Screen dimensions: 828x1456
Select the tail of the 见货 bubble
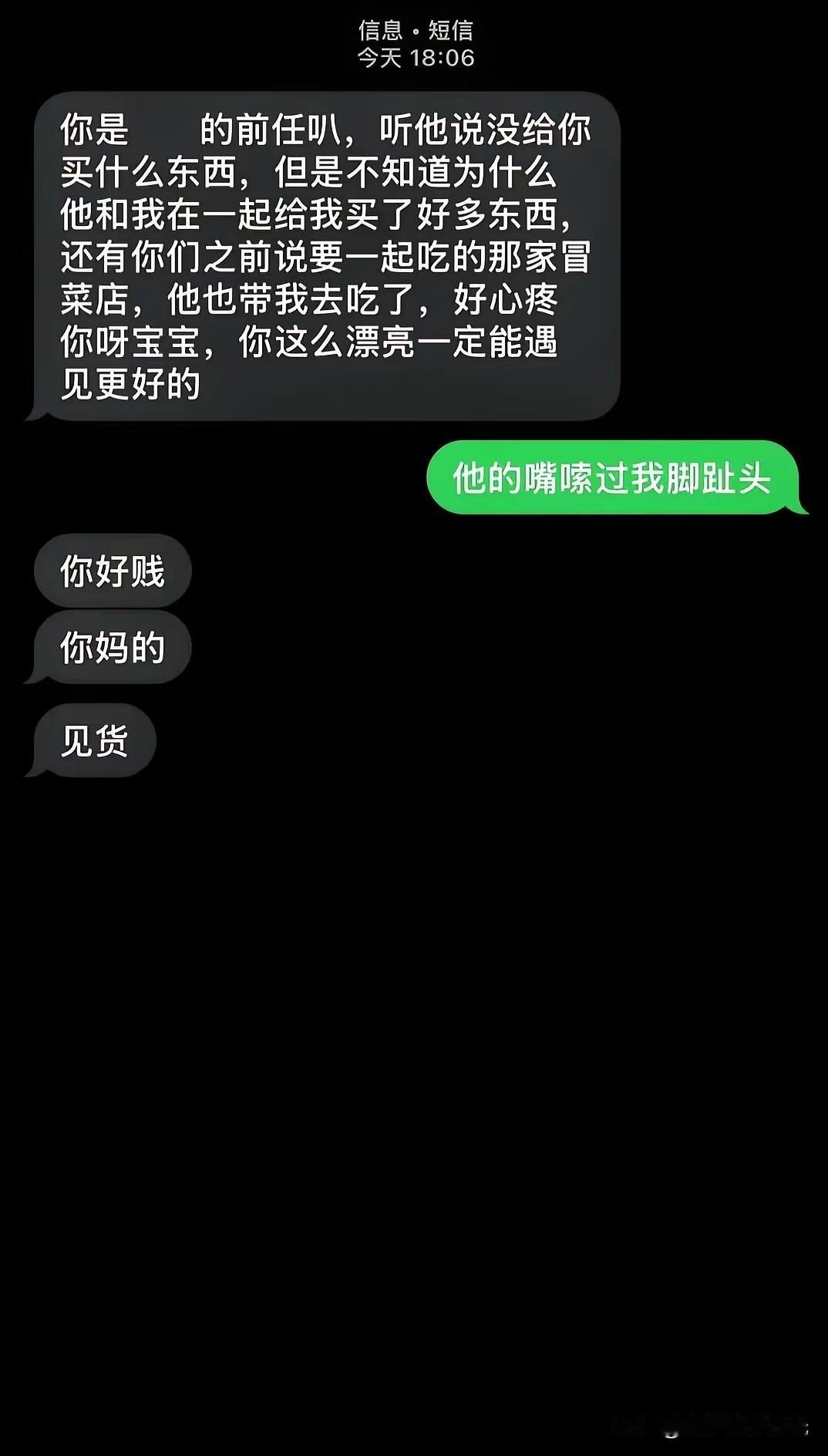(x=35, y=770)
